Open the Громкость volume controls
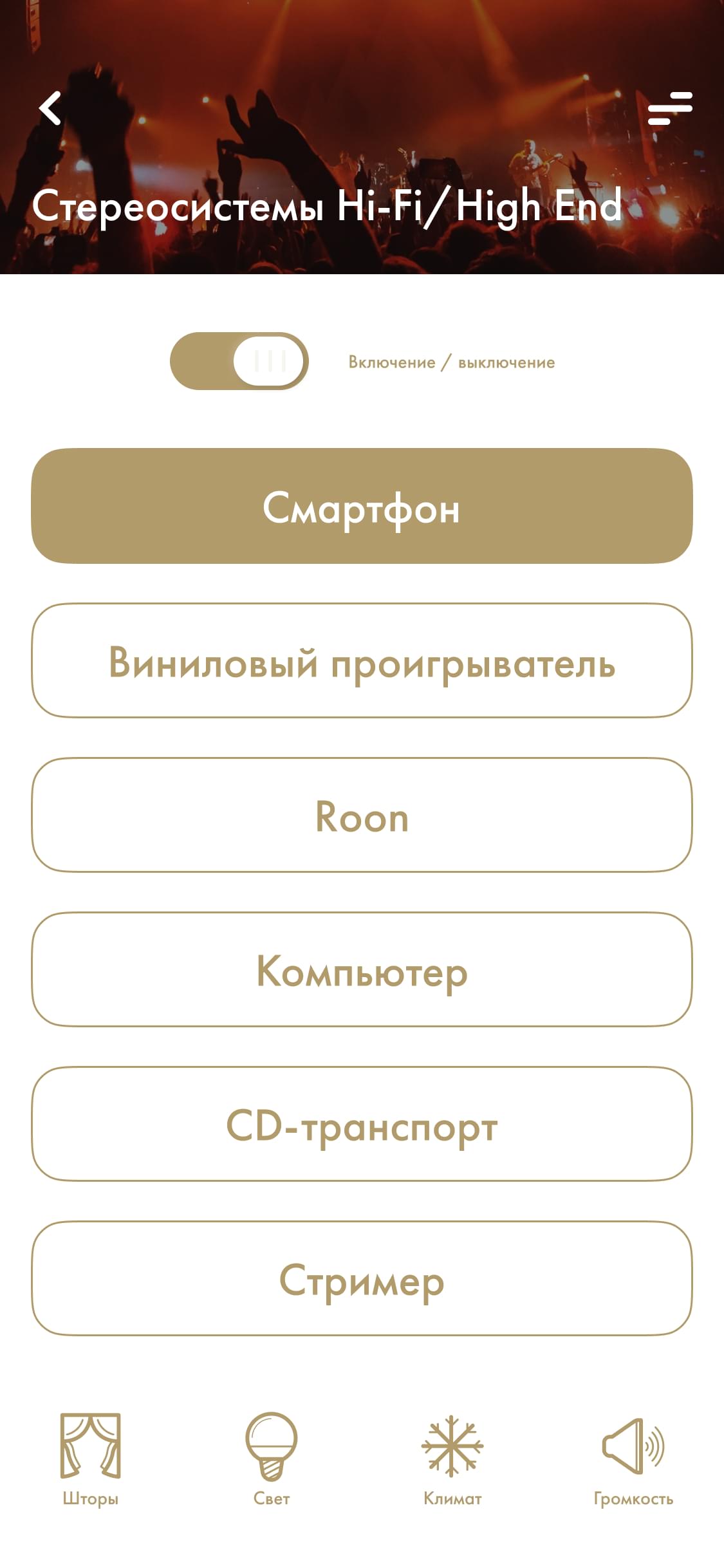724x1568 pixels. [x=633, y=1459]
